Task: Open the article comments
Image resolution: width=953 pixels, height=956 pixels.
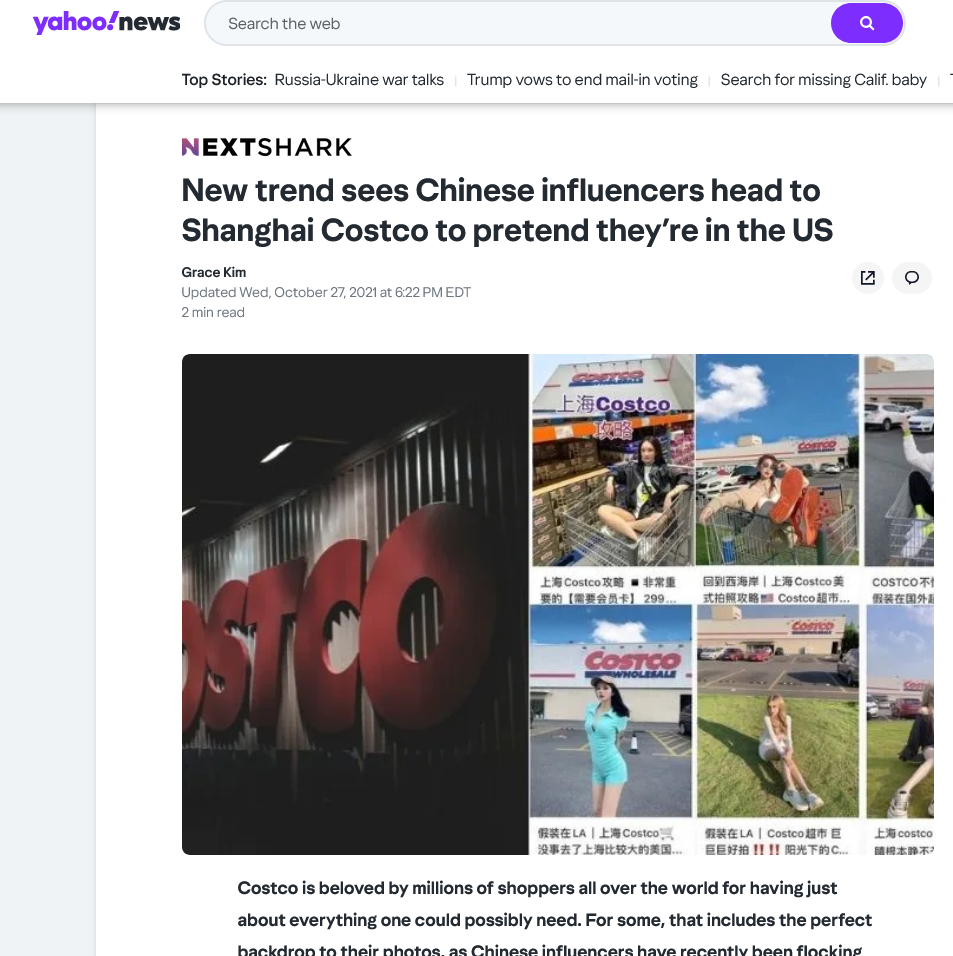Action: pos(912,278)
